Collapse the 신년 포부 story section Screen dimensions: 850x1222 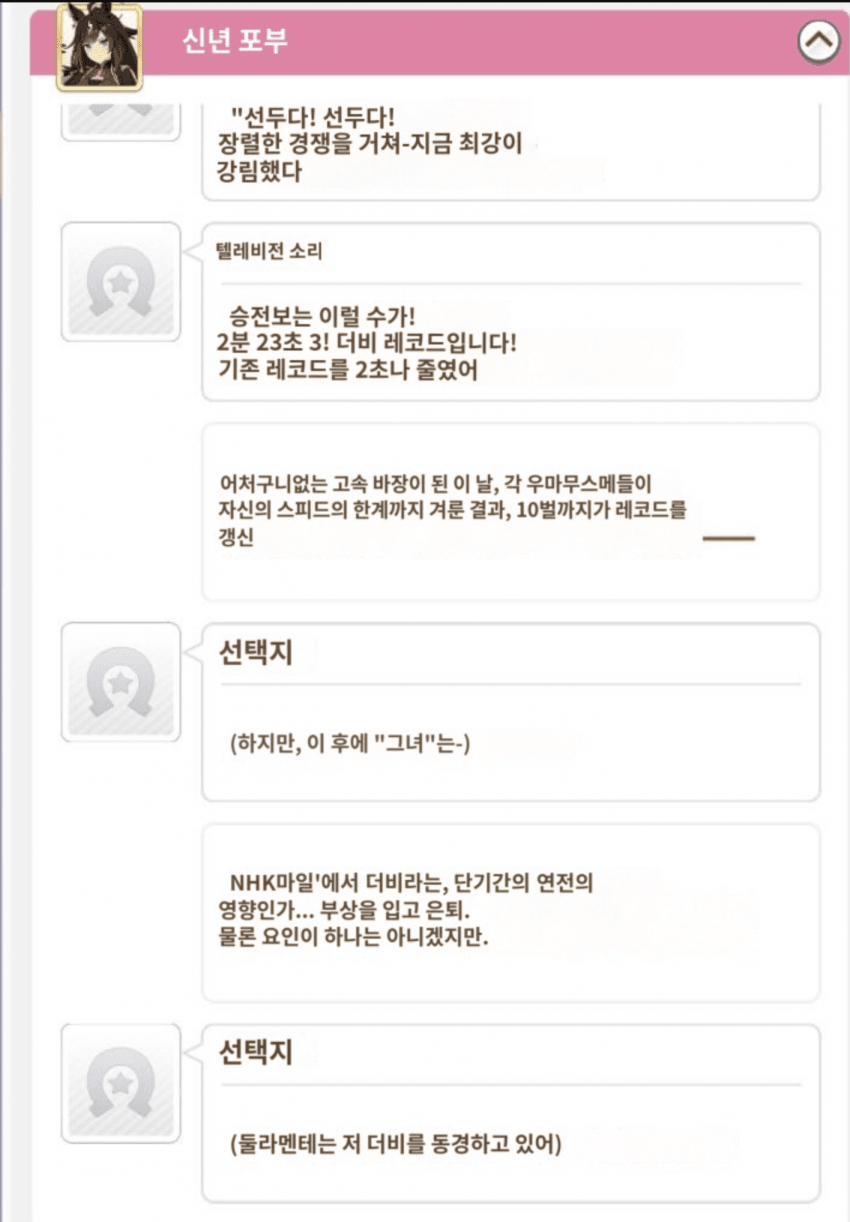point(818,42)
